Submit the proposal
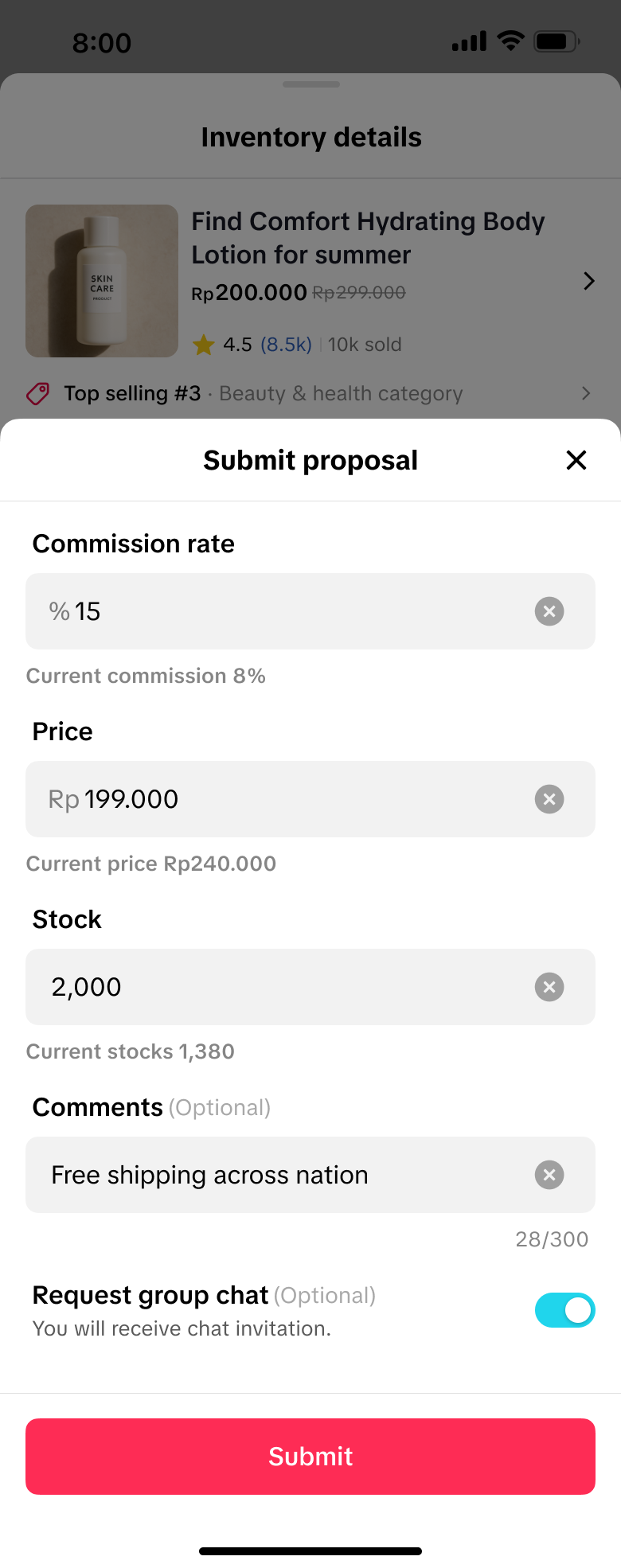Screen dimensions: 621x1568 (x=310, y=1457)
